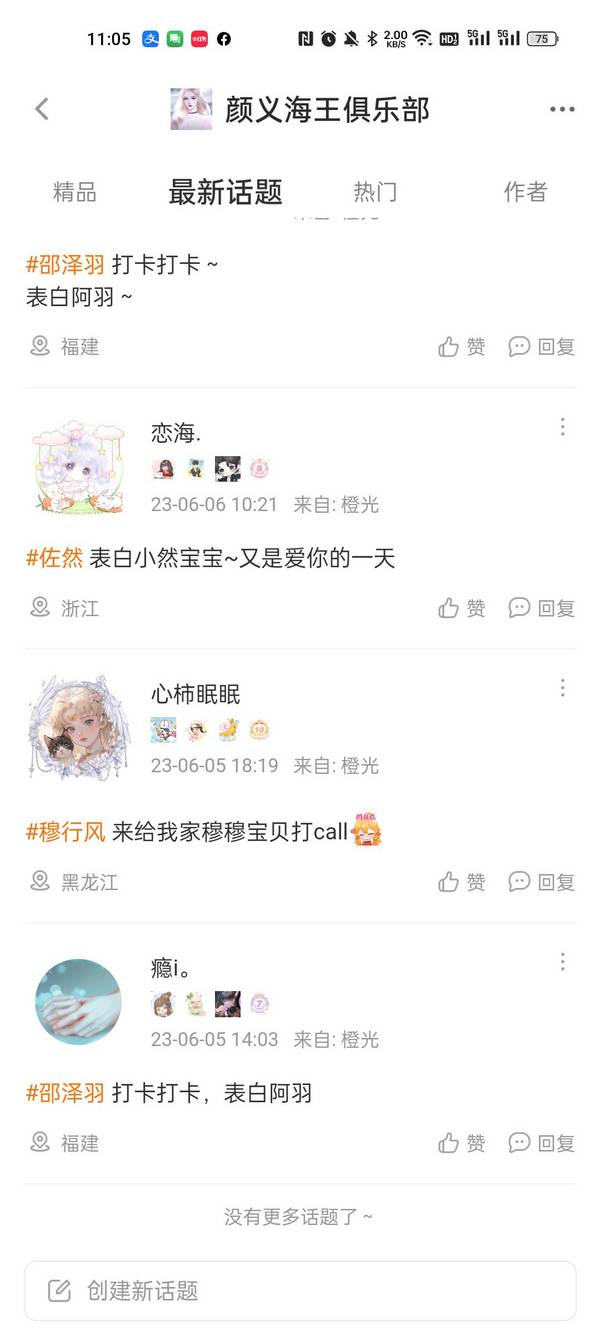Open the overflow menu on 瘾i。's post

tap(562, 962)
